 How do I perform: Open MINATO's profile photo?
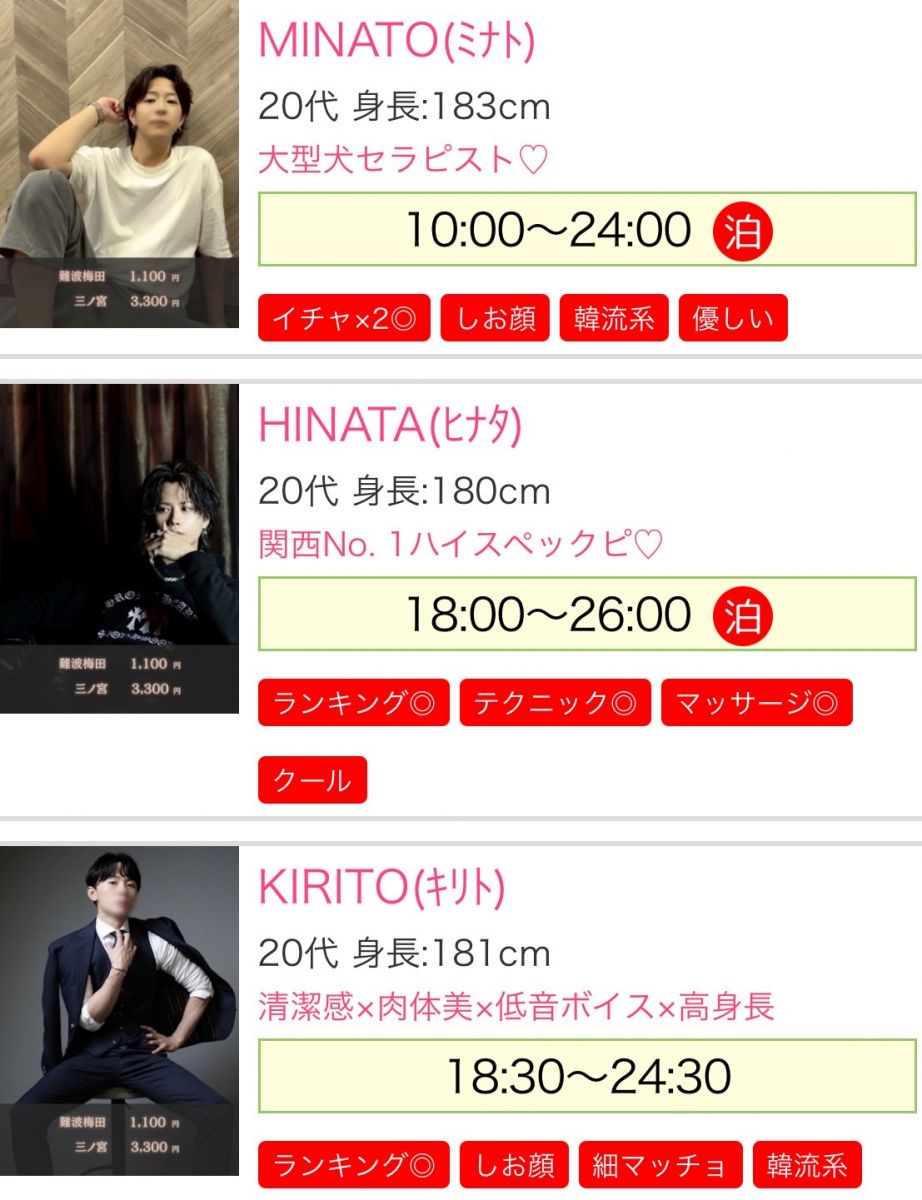[119, 164]
